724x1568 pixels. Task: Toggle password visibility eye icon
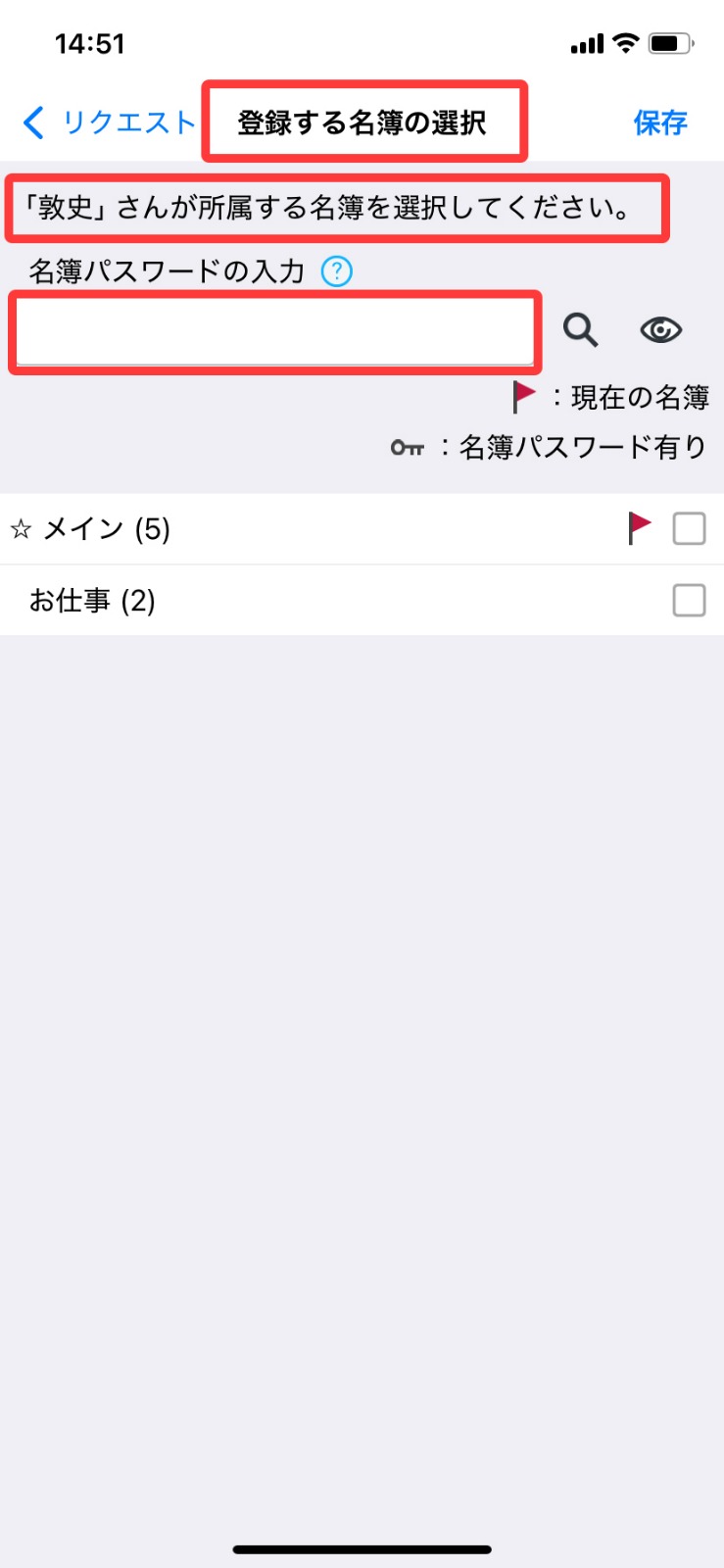coord(661,330)
